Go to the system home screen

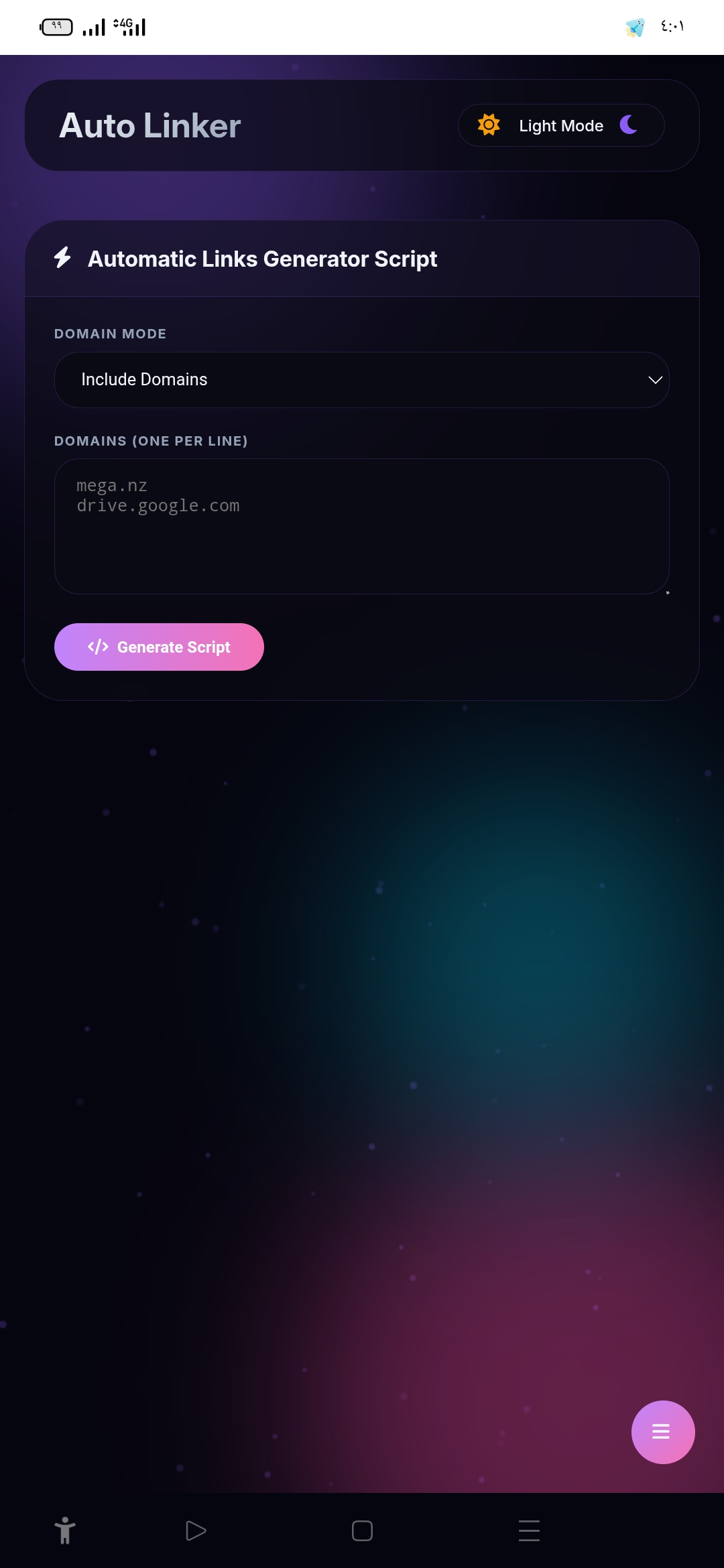pyautogui.click(x=362, y=1531)
